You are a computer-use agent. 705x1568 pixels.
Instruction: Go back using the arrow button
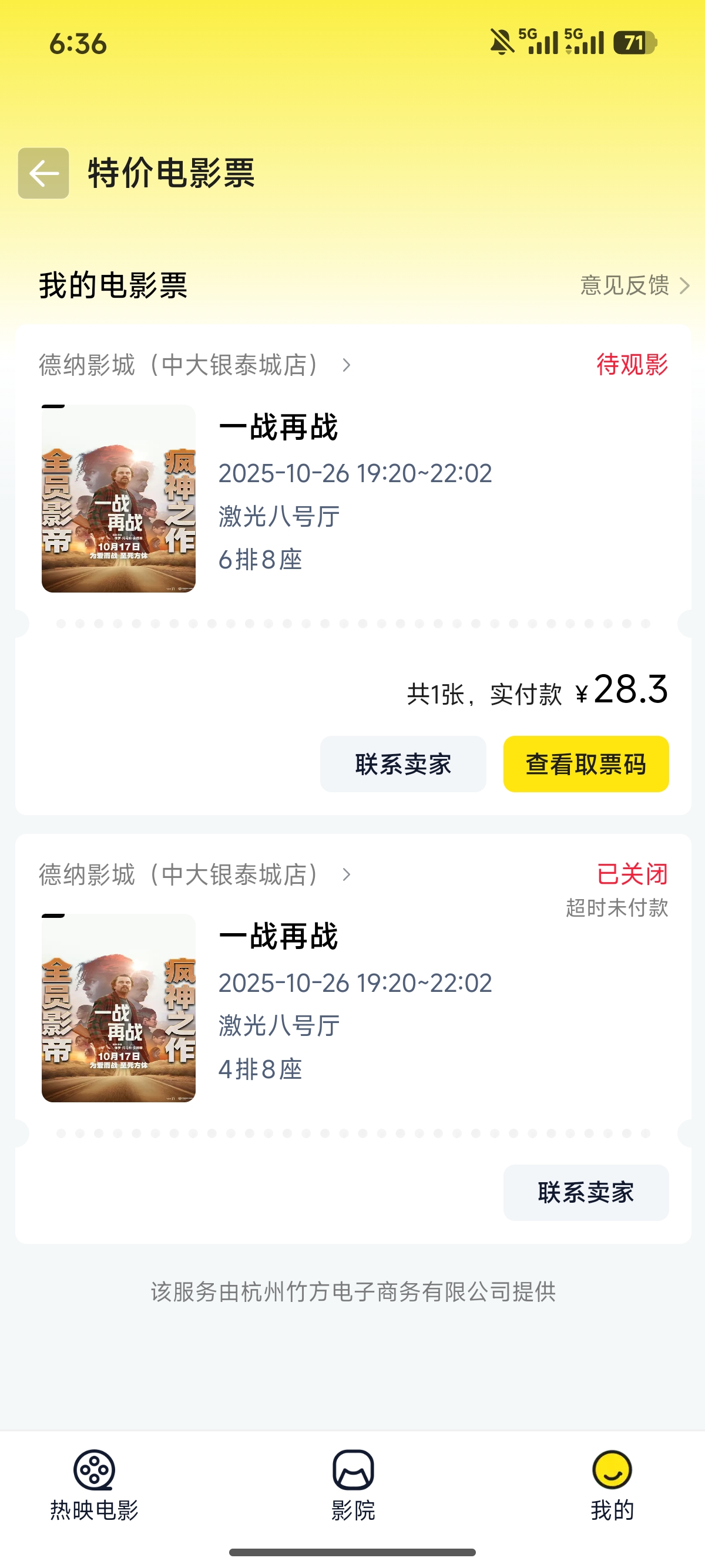[43, 173]
